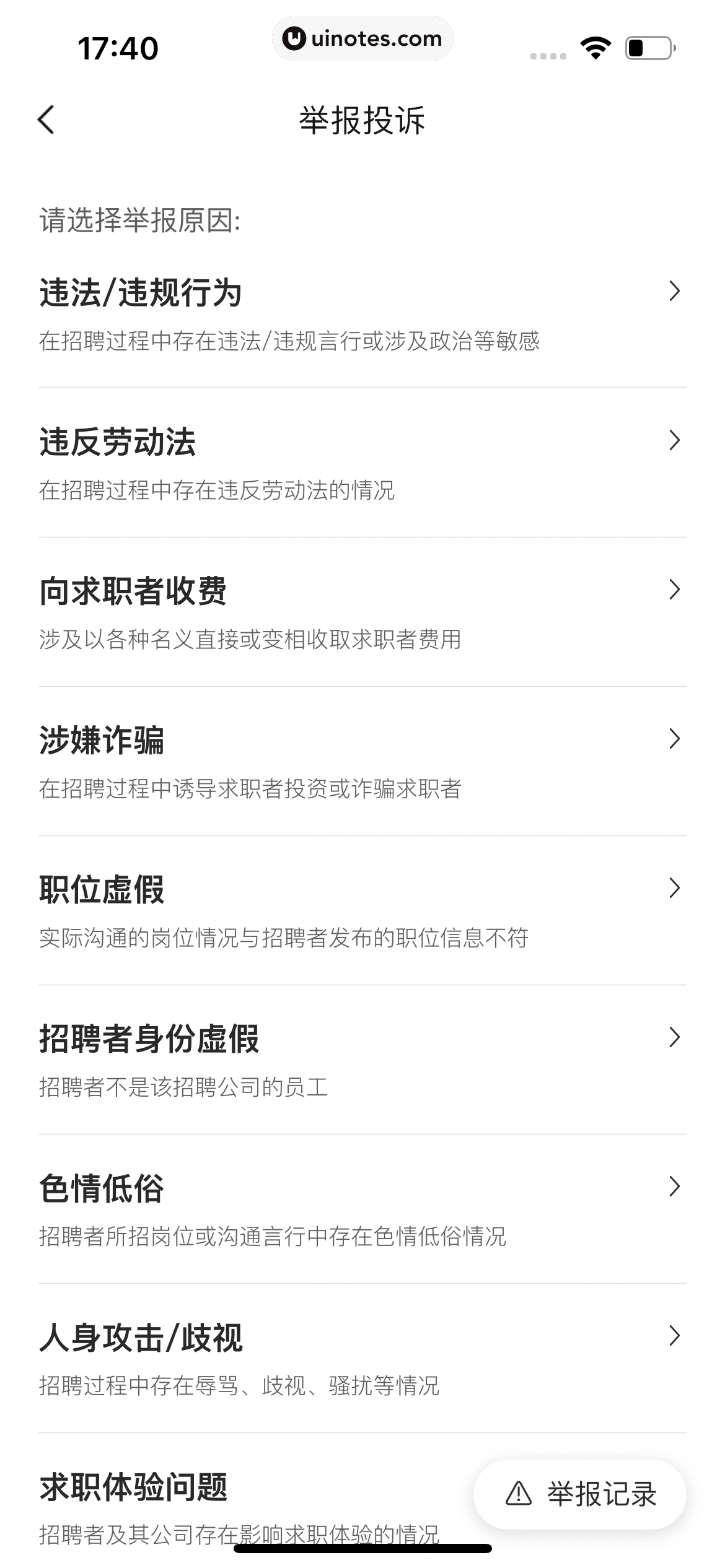The image size is (725, 1568).
Task: Tap the uinotes.com logo badge
Action: tap(363, 38)
